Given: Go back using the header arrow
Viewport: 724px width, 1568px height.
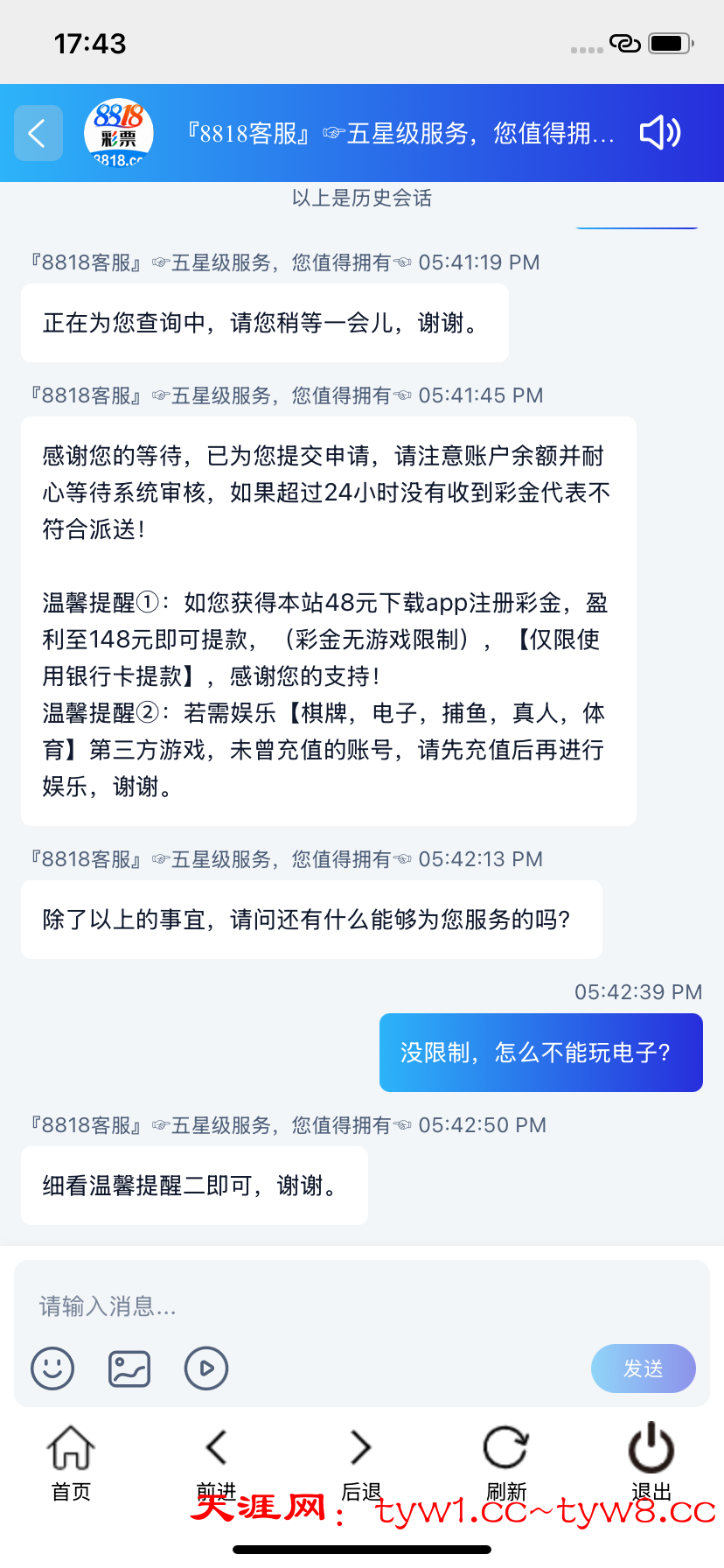Looking at the screenshot, I should (38, 133).
